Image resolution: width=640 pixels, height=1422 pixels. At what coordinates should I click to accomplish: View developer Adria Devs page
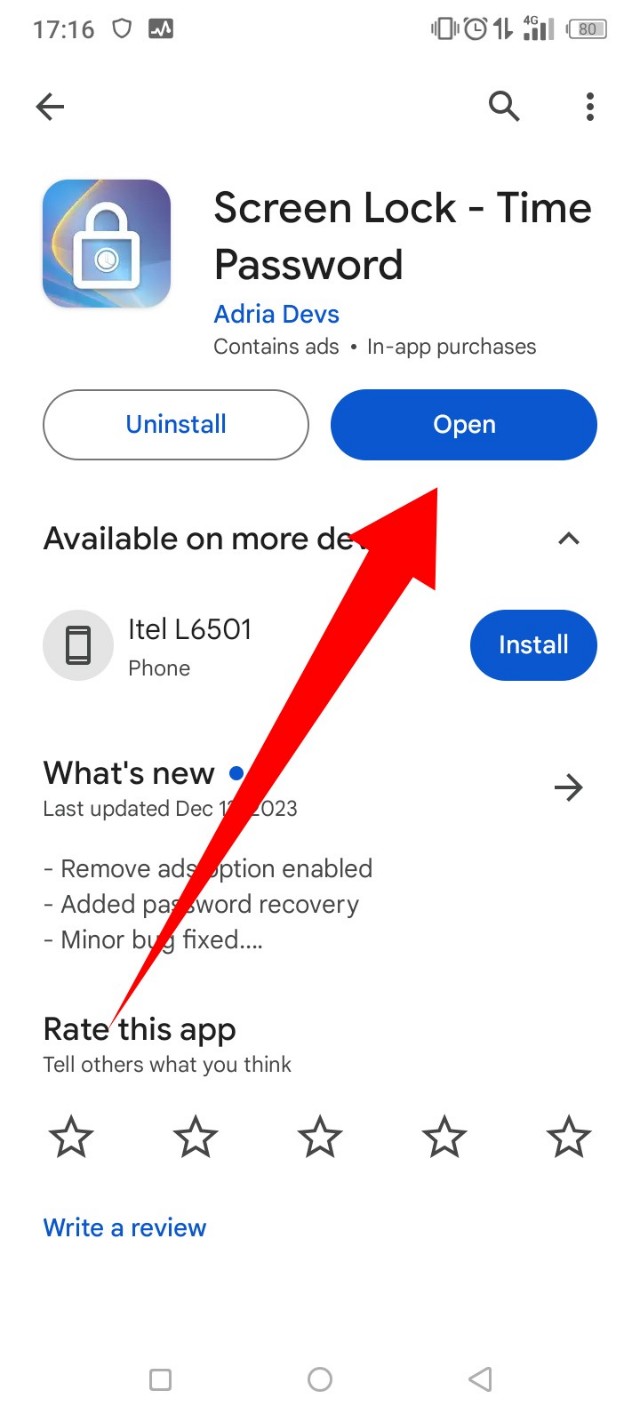click(x=276, y=314)
